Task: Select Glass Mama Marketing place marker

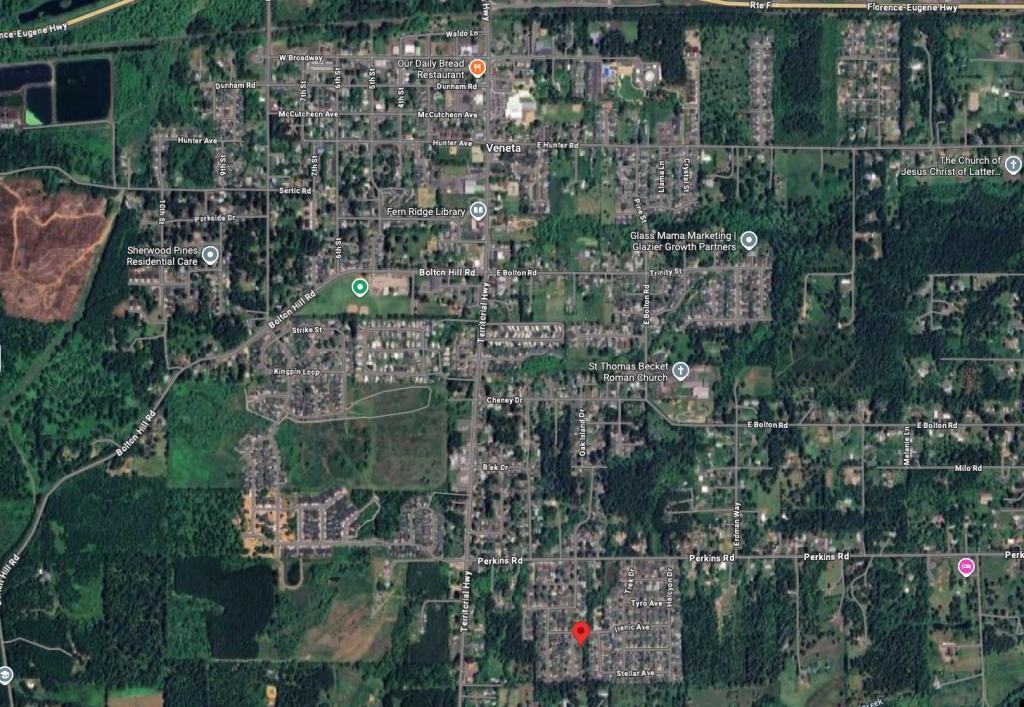Action: click(749, 240)
